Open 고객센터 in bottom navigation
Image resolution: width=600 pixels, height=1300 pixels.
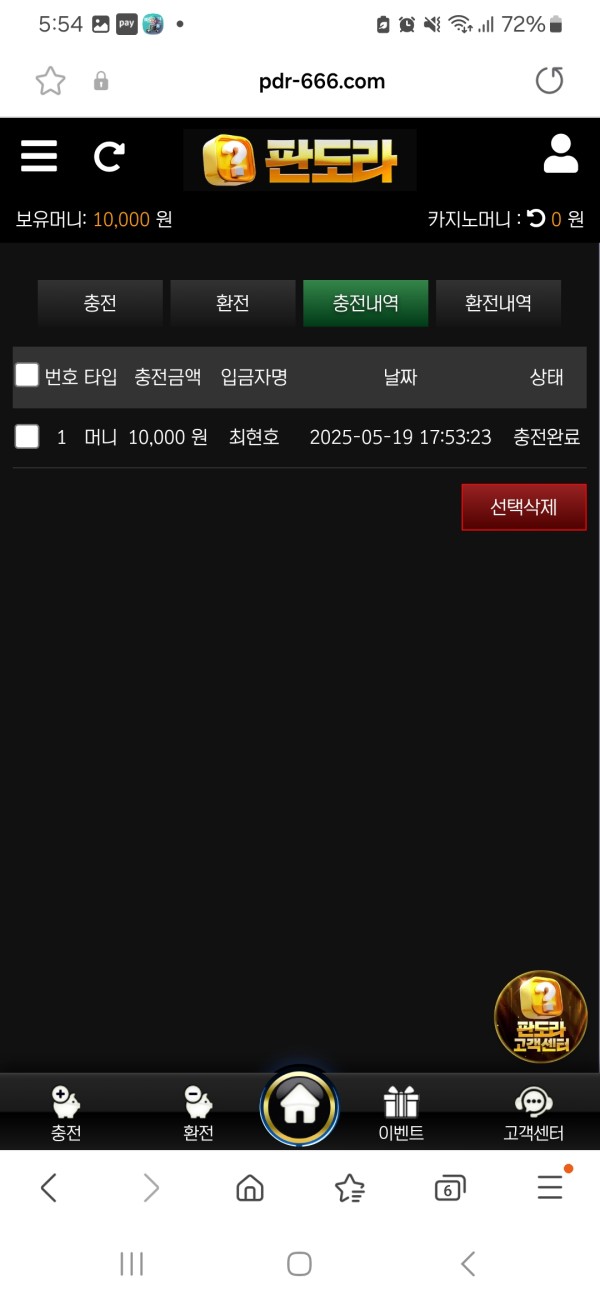tap(533, 1113)
